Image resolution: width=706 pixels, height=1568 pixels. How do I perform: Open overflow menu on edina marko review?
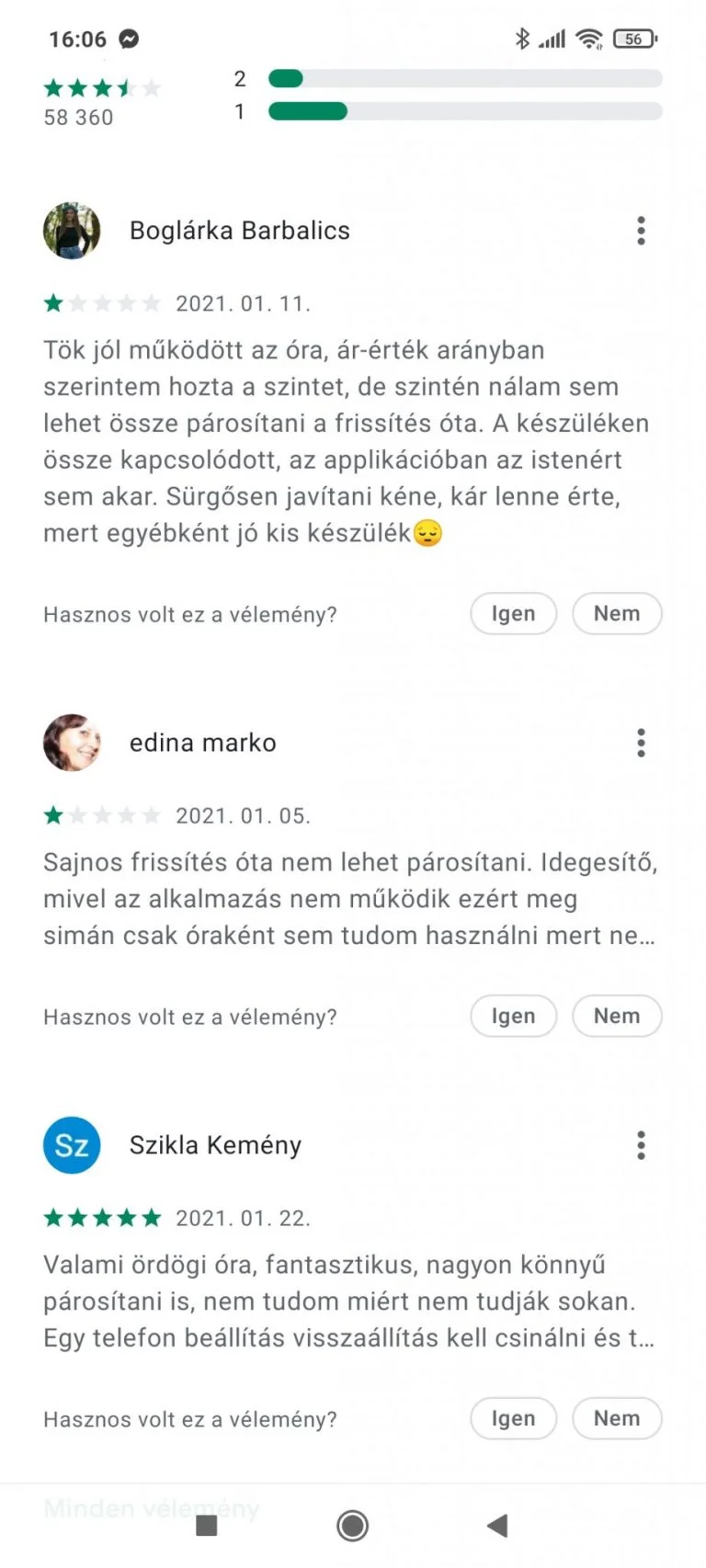pos(641,743)
